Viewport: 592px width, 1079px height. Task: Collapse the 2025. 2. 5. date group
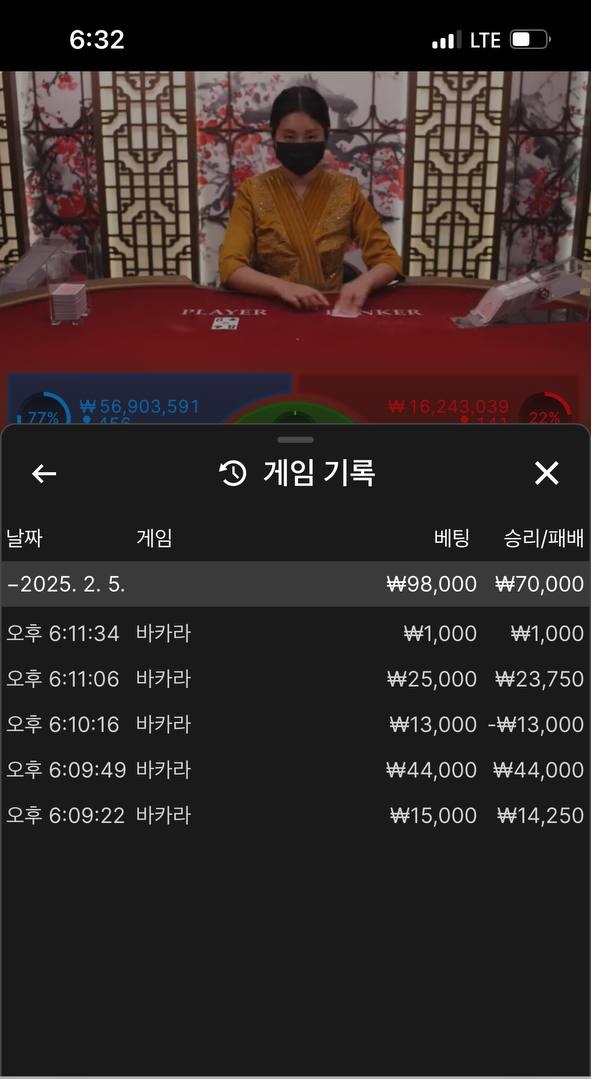pyautogui.click(x=295, y=584)
